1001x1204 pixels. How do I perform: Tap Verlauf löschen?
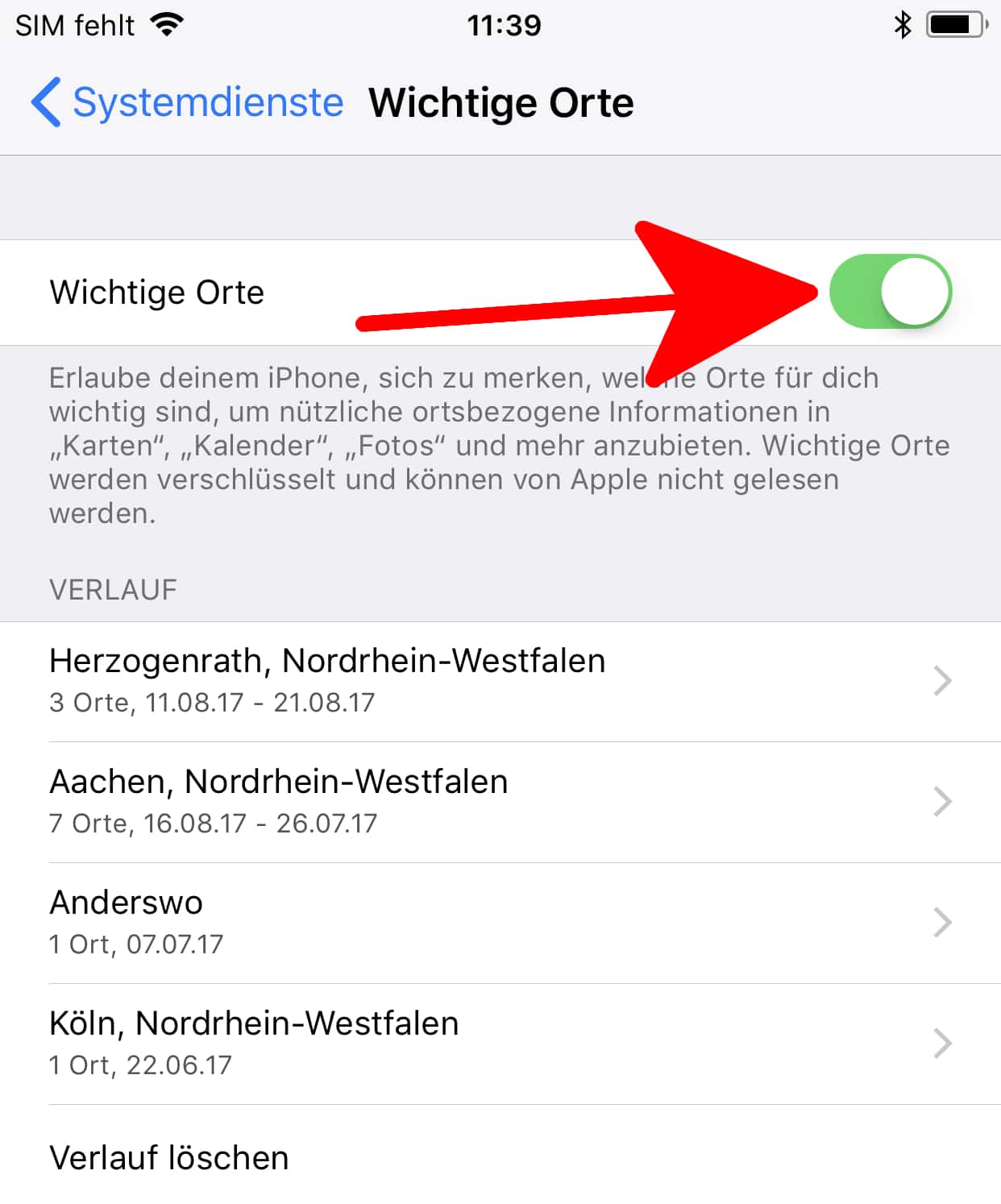(x=169, y=1157)
